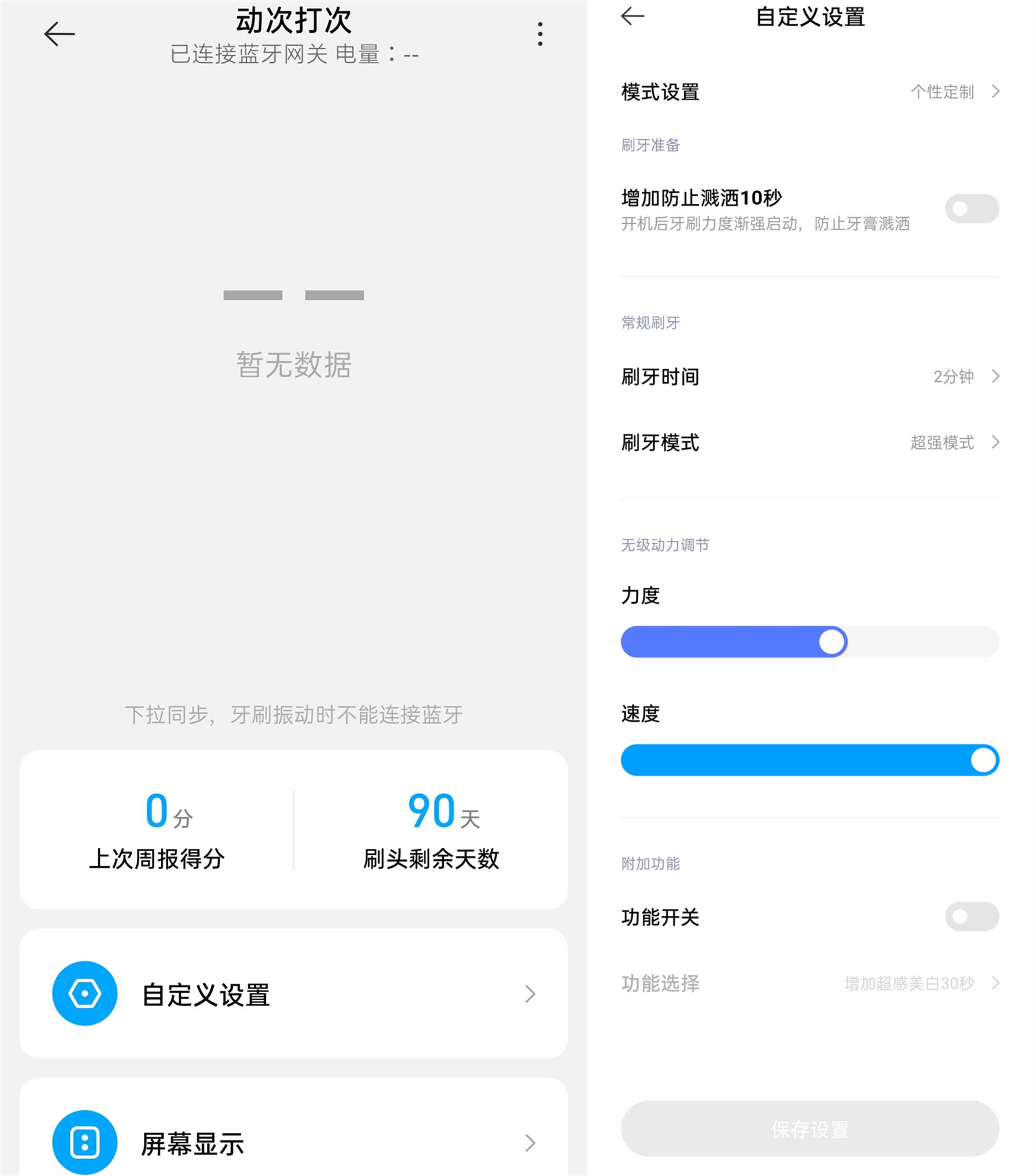Go back from the 自定义设置 screen
1033x1176 pixels.
pyautogui.click(x=632, y=16)
